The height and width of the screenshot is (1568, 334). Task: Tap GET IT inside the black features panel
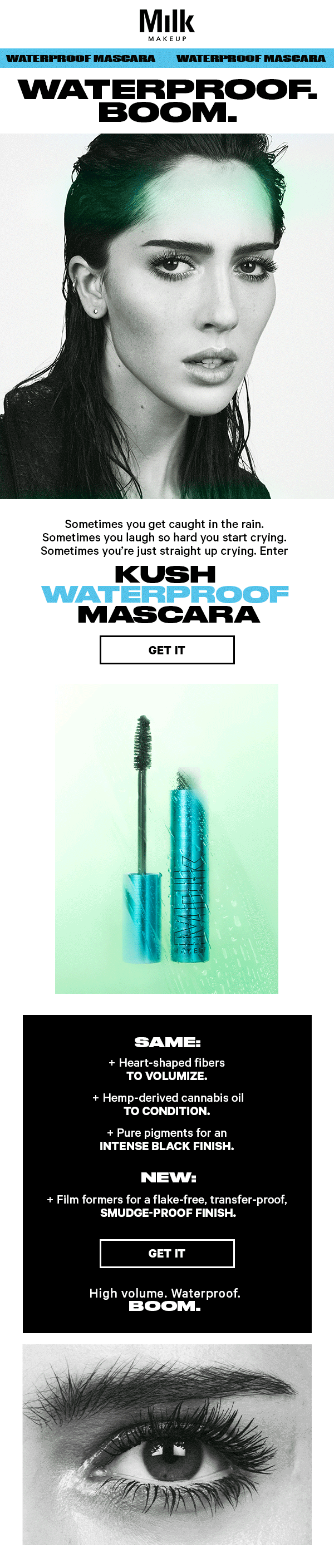pyautogui.click(x=167, y=1253)
